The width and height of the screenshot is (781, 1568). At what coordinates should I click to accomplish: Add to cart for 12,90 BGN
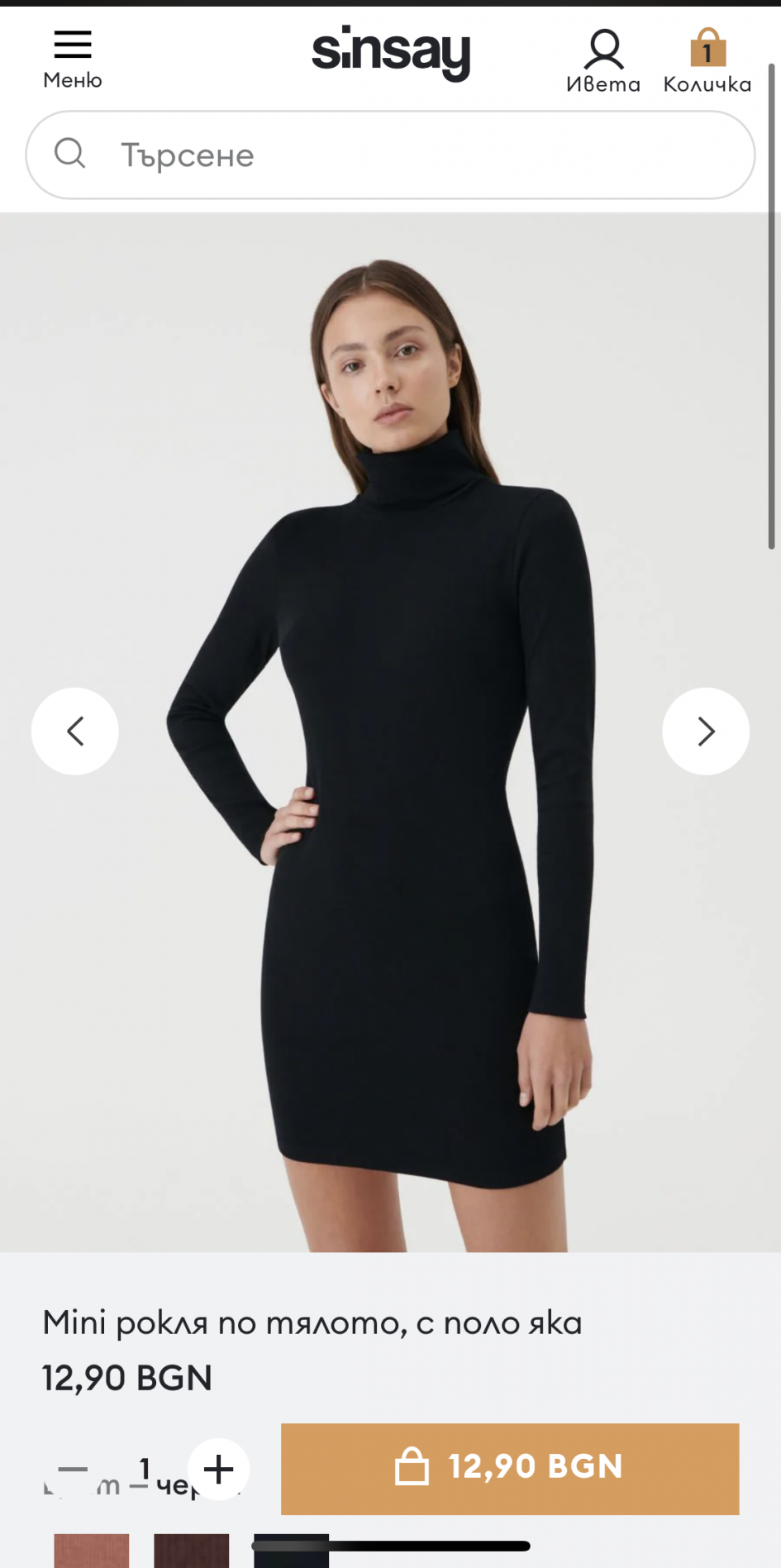510,1468
